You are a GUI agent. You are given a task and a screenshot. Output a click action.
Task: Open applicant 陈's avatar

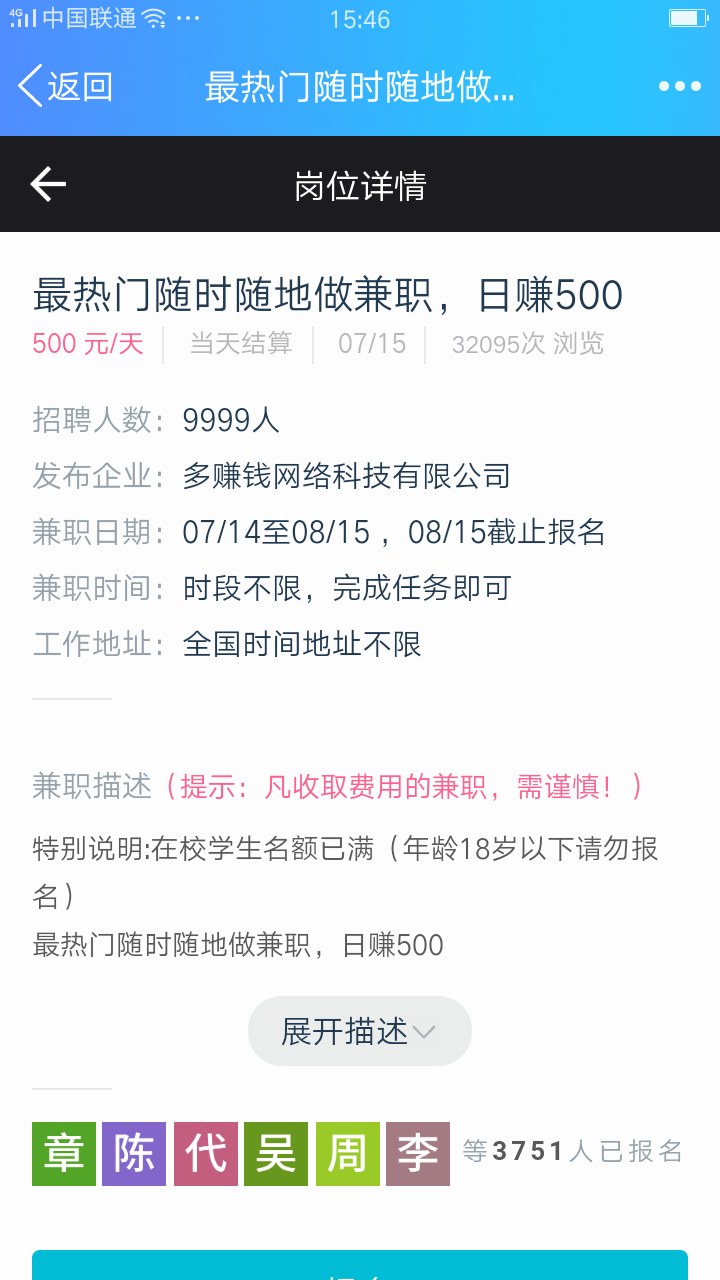click(134, 1152)
